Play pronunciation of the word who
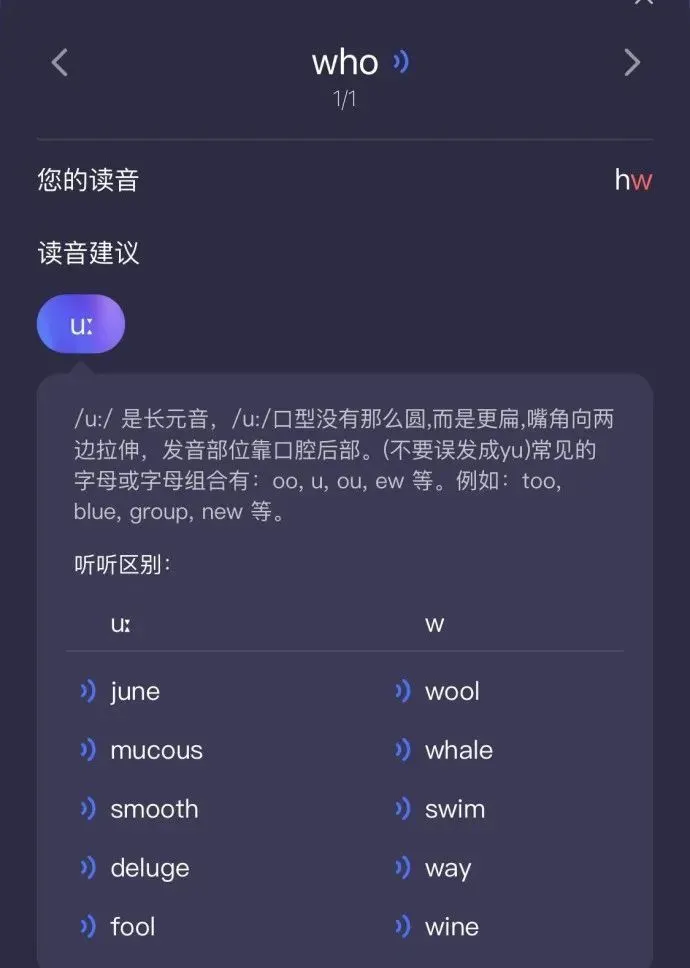690x968 pixels. 402,62
